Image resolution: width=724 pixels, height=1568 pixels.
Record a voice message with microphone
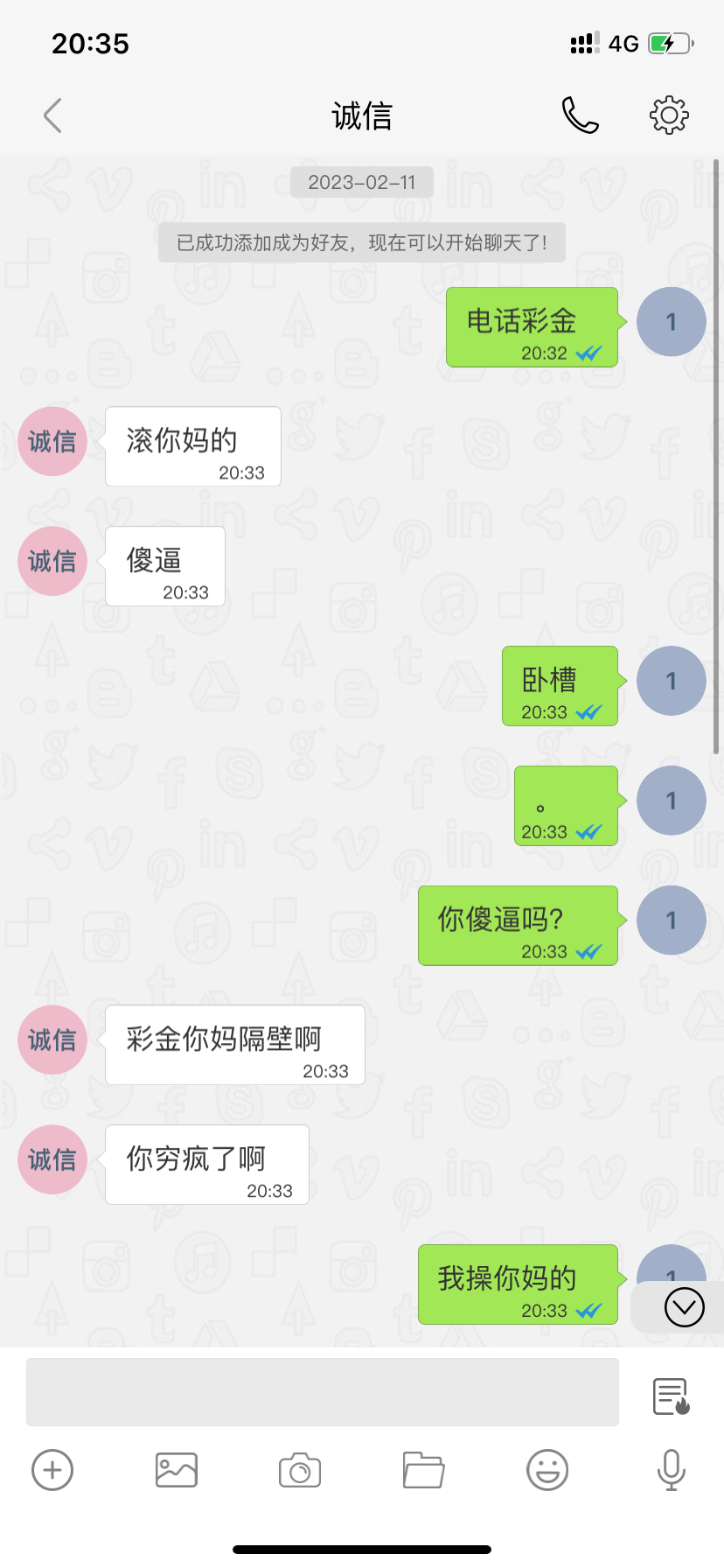(671, 1470)
